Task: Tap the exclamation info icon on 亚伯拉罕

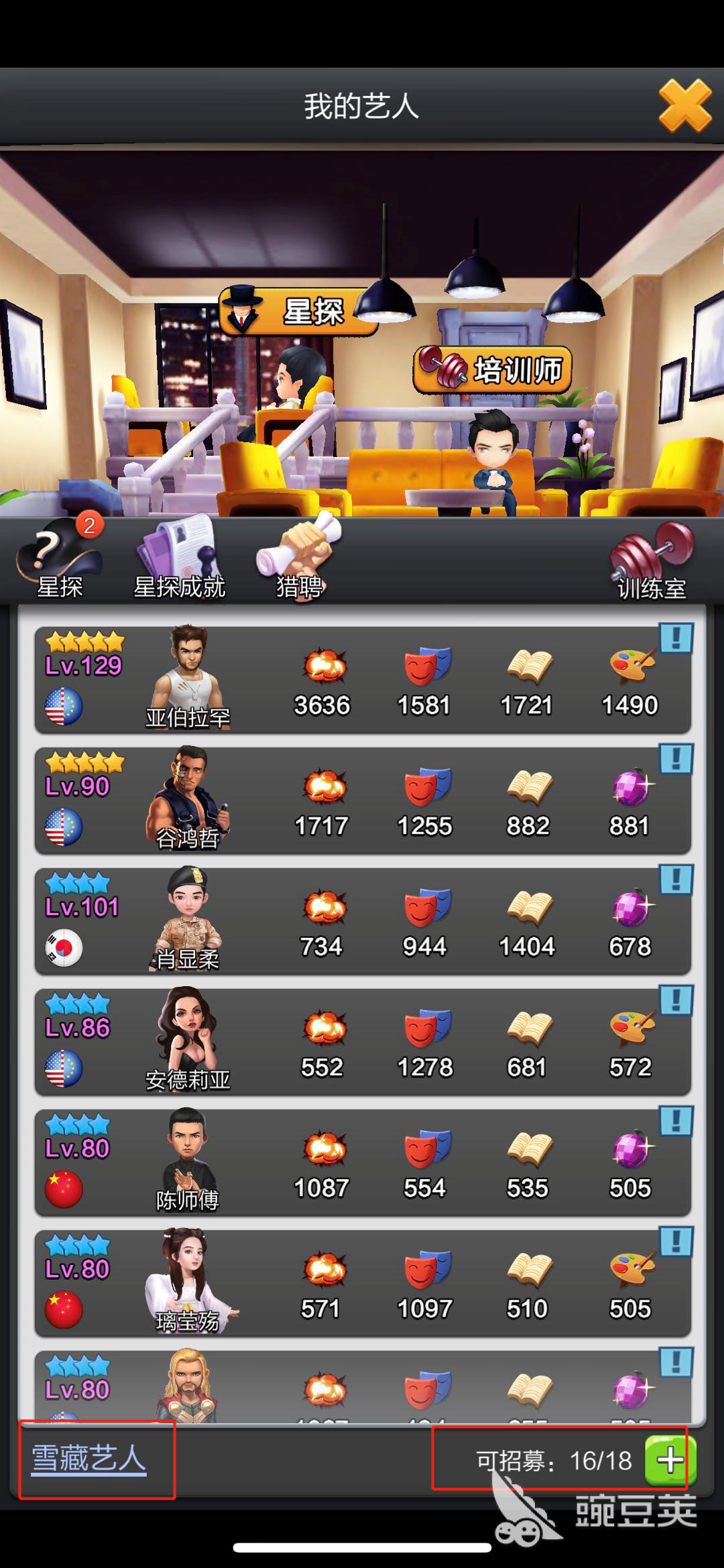Action: coord(676,638)
